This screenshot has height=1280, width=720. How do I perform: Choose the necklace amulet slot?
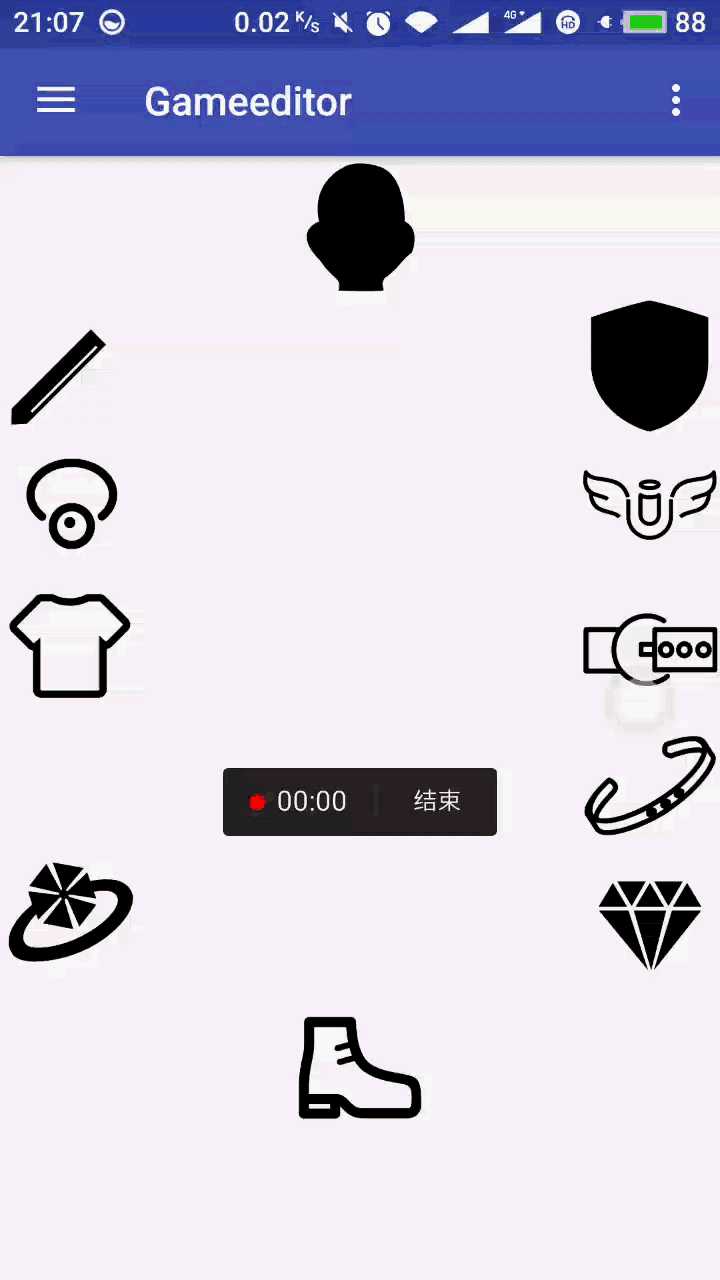[71, 503]
